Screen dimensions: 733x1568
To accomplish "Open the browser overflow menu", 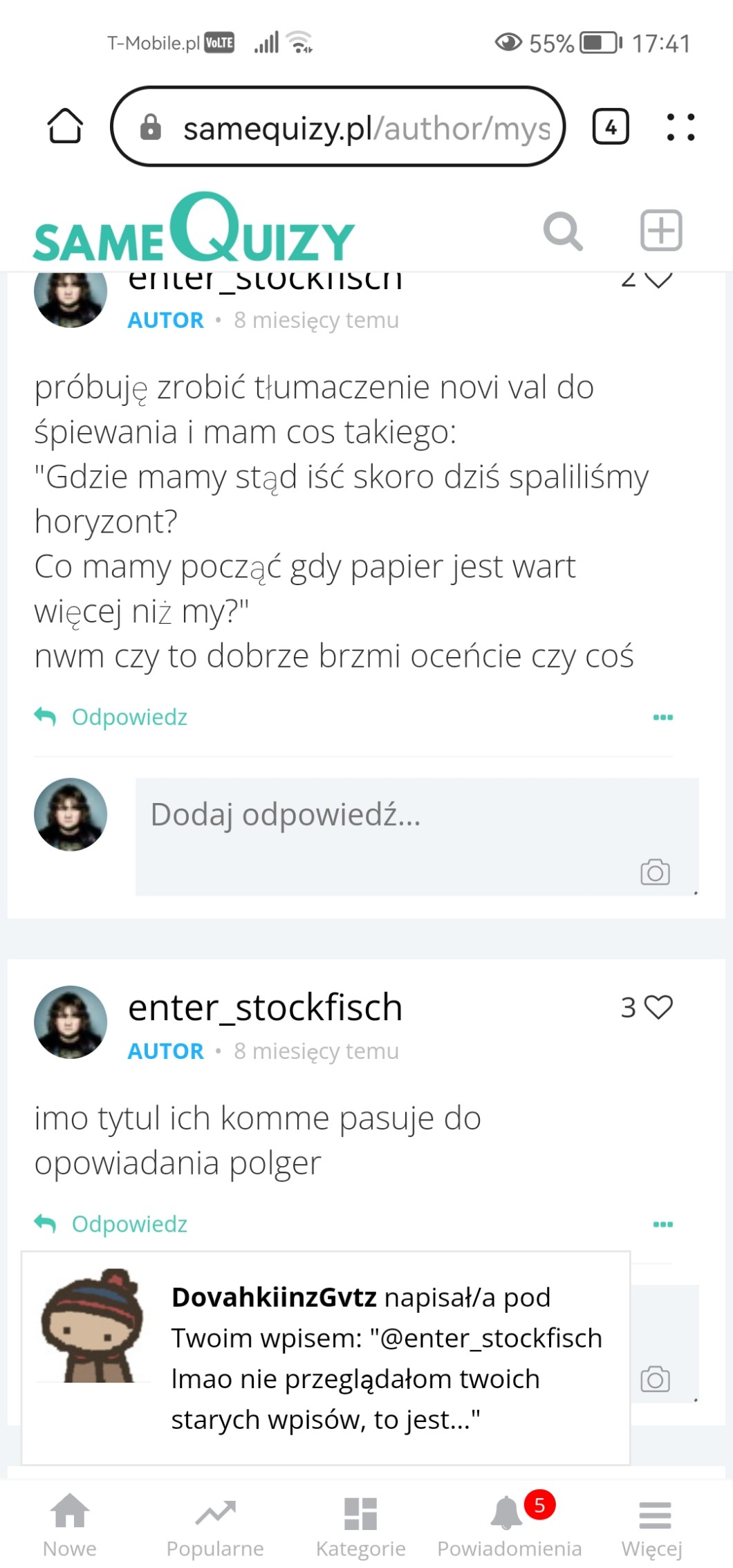I will pos(680,127).
